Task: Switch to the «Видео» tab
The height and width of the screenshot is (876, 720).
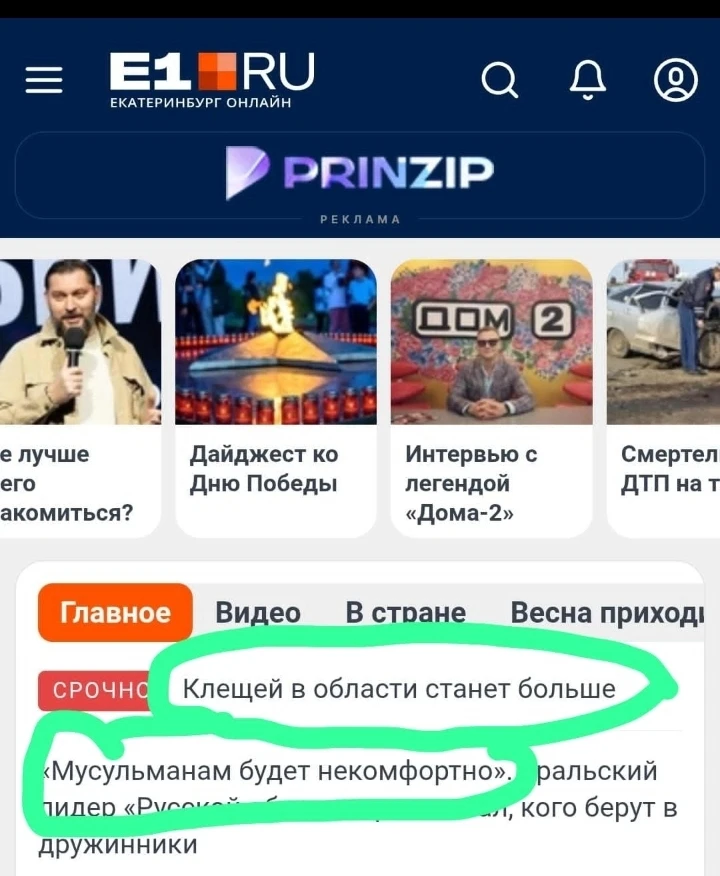Action: (258, 612)
